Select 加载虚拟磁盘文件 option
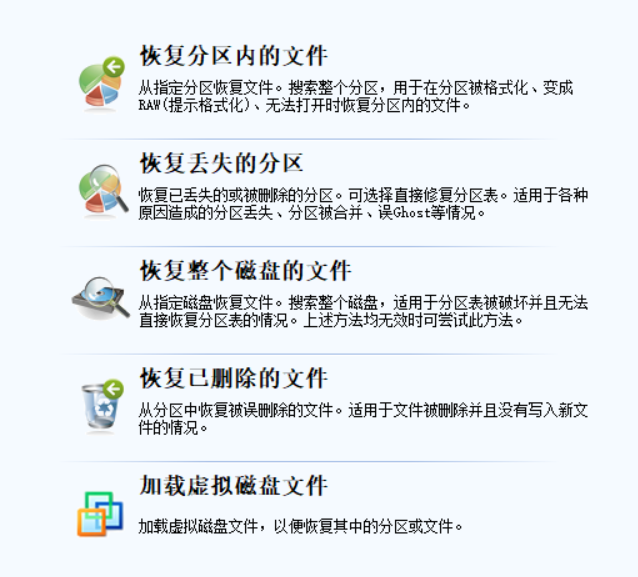 coord(233,487)
